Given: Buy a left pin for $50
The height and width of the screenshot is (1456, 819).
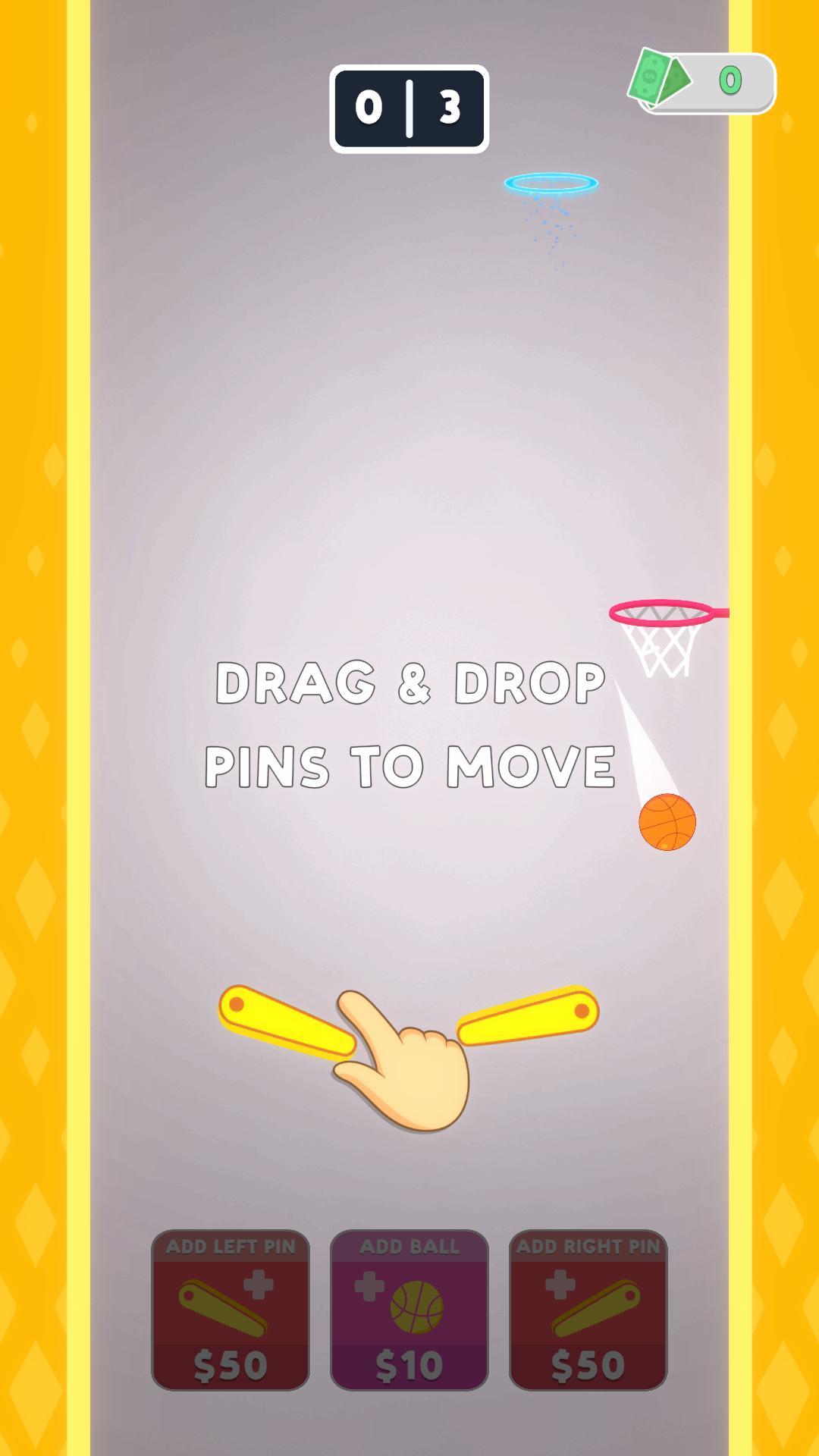Looking at the screenshot, I should [x=231, y=1310].
